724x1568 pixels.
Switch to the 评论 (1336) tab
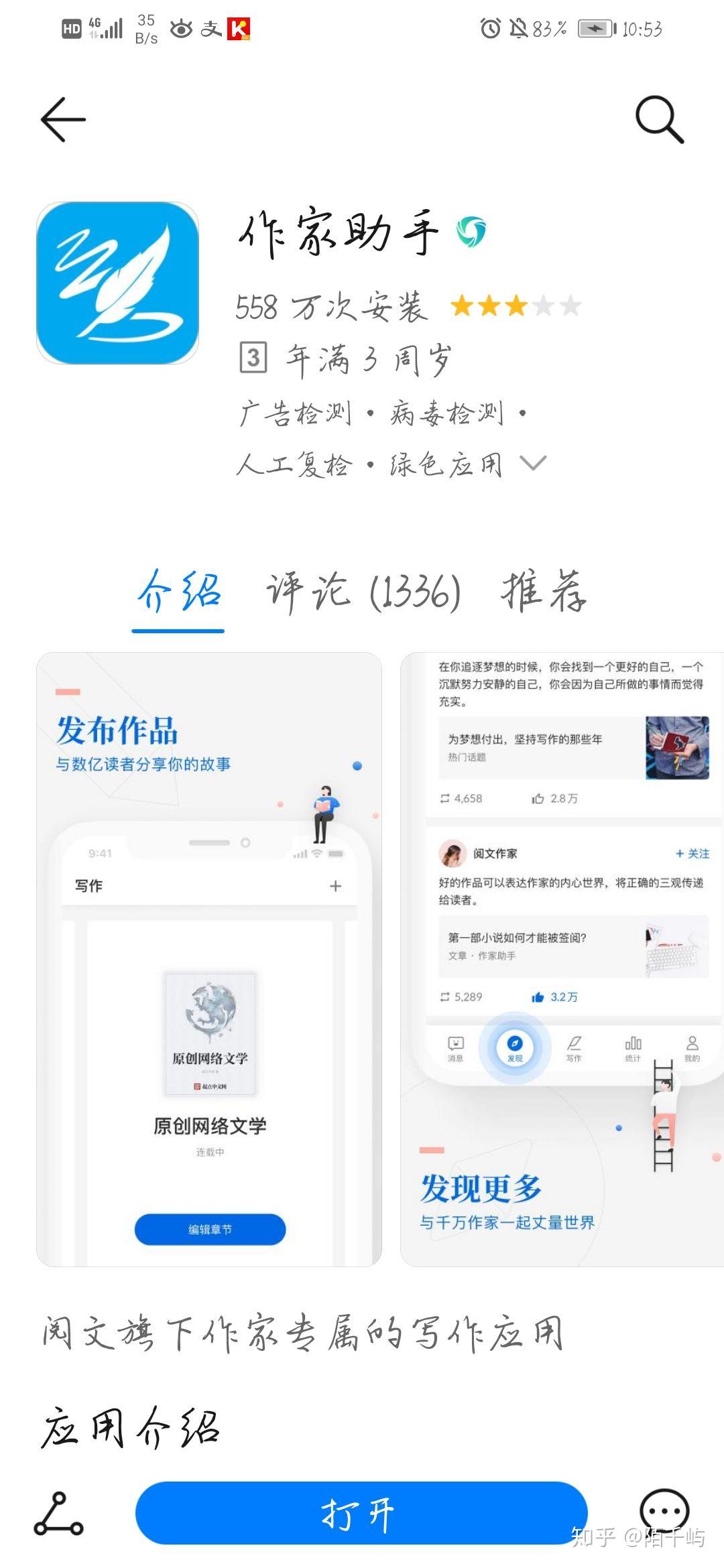pos(364,592)
